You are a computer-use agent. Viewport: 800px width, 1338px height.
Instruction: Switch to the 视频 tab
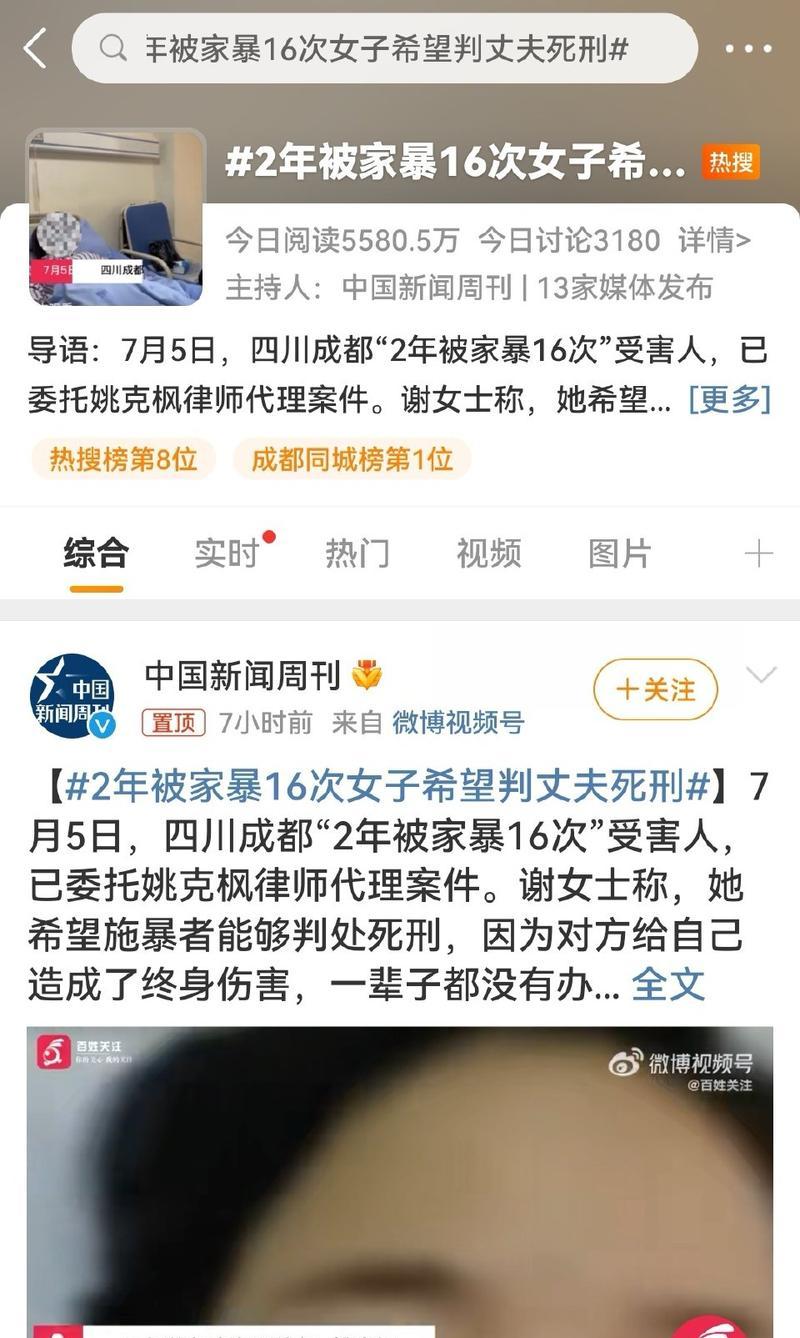coord(488,553)
